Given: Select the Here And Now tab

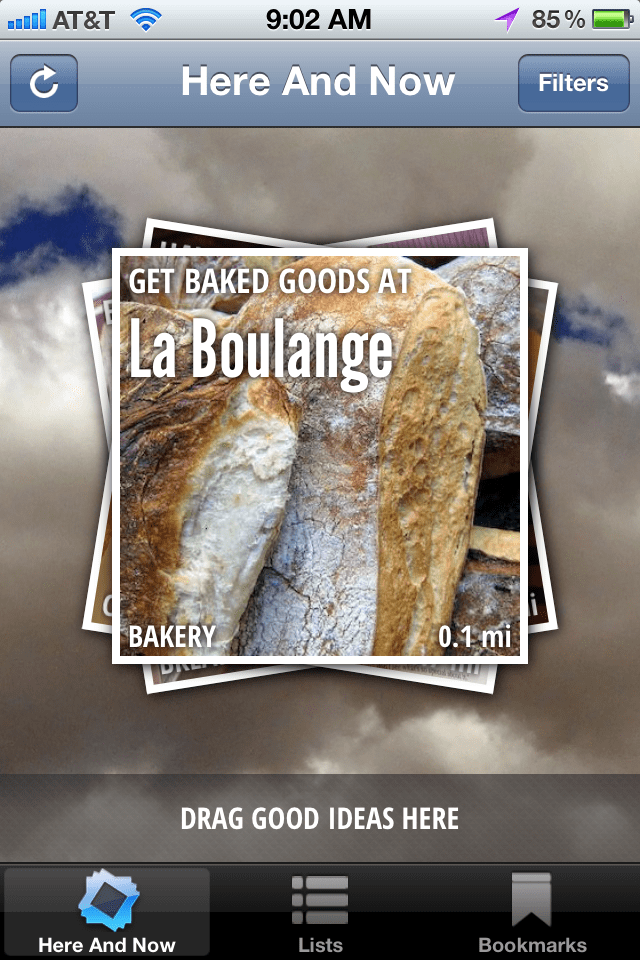Looking at the screenshot, I should tap(107, 912).
